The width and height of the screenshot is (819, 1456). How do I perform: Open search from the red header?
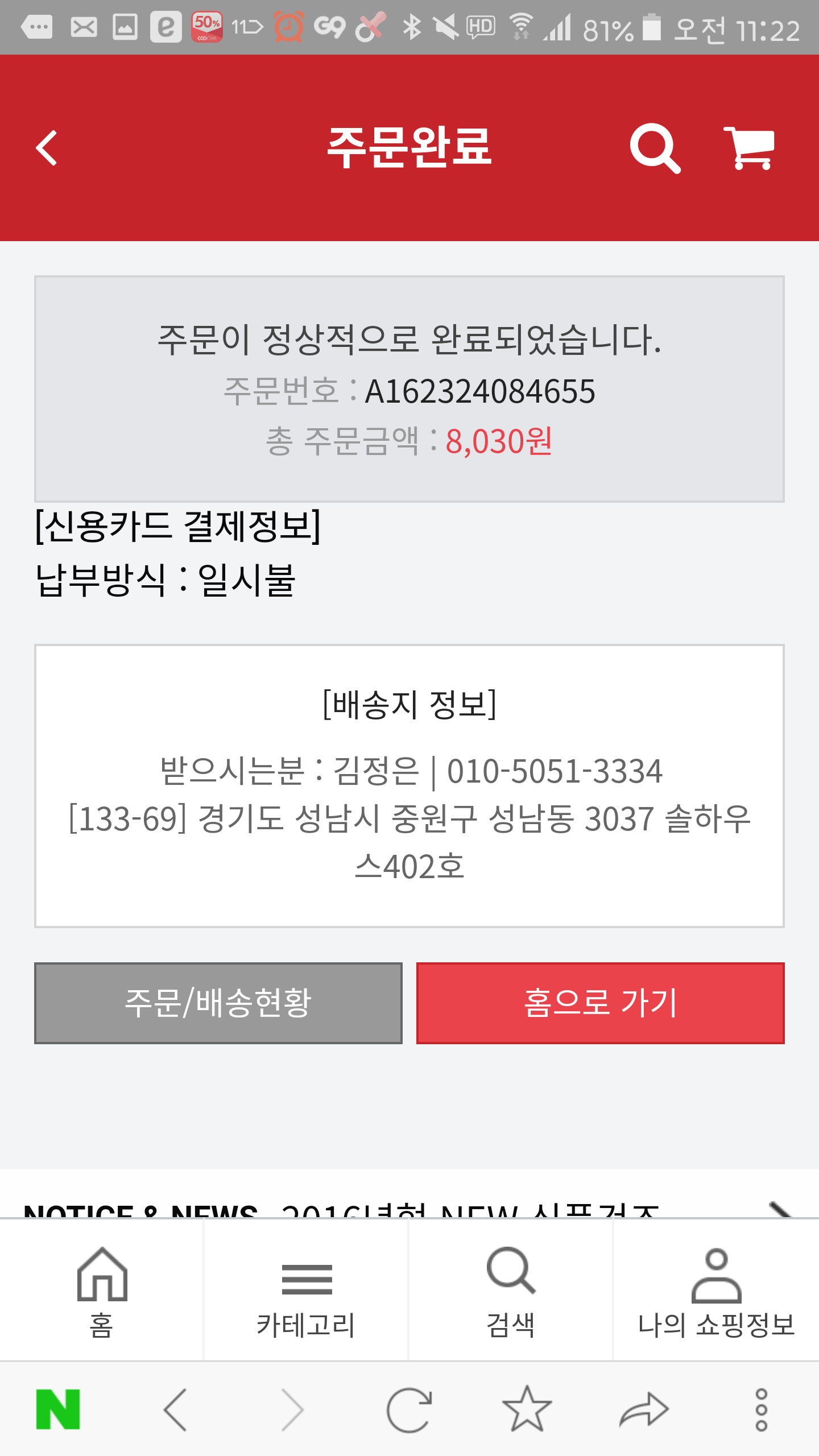(655, 148)
